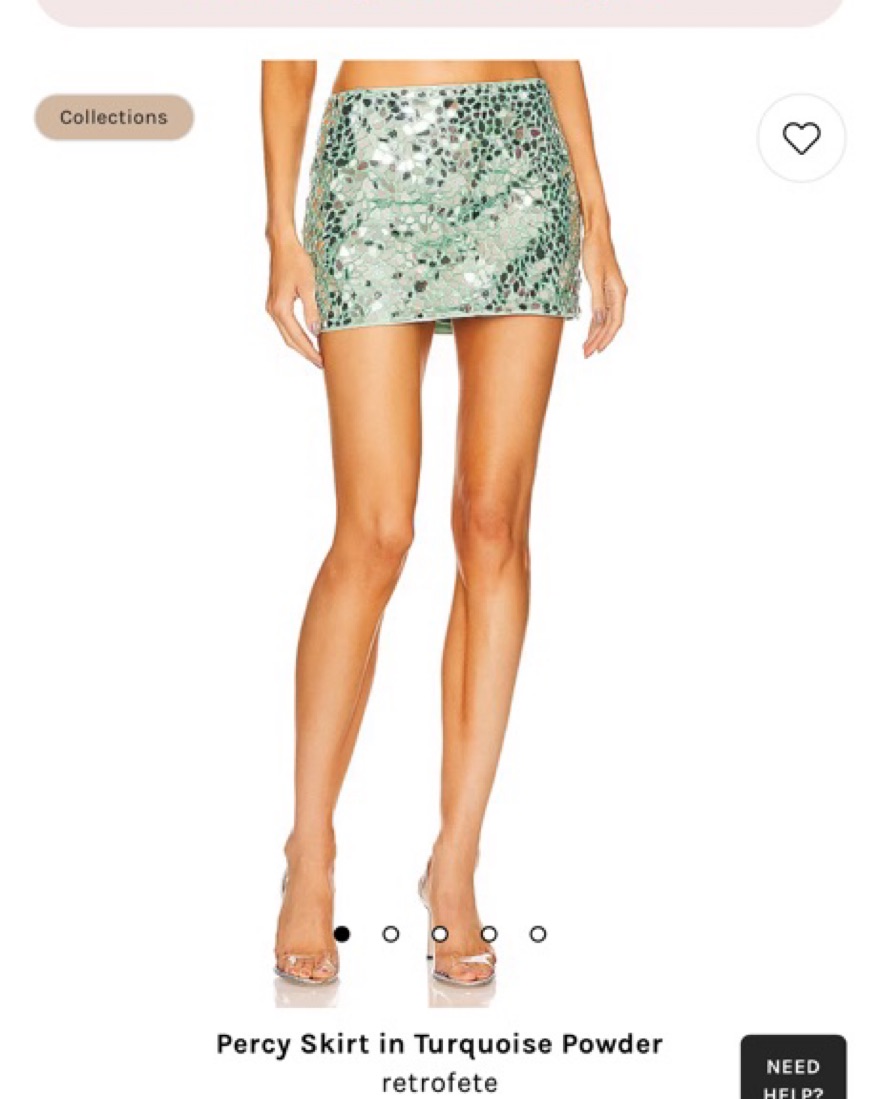Add Percy Skirt to favorites with heart

click(801, 138)
